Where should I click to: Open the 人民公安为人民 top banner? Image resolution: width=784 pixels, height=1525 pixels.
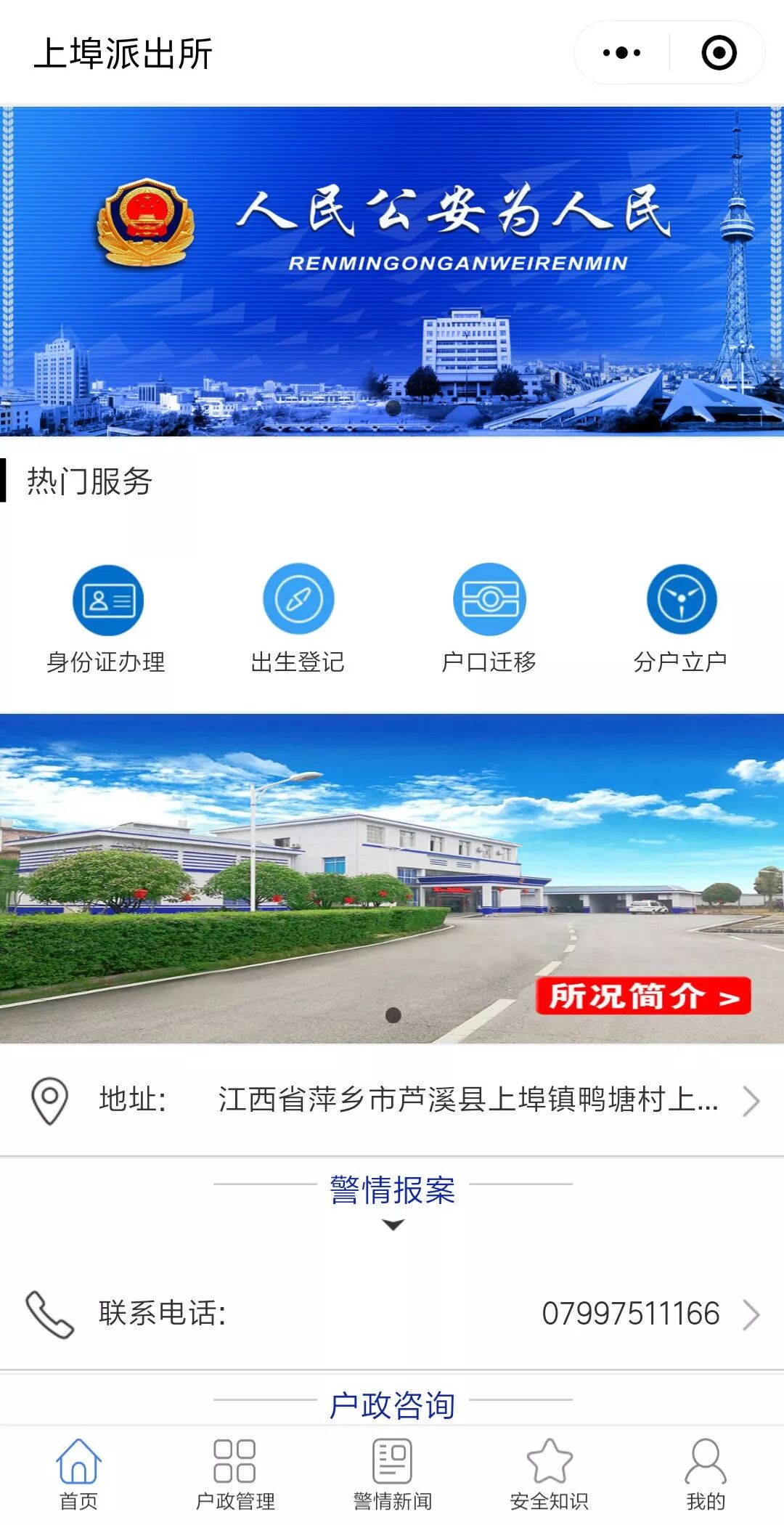click(392, 271)
